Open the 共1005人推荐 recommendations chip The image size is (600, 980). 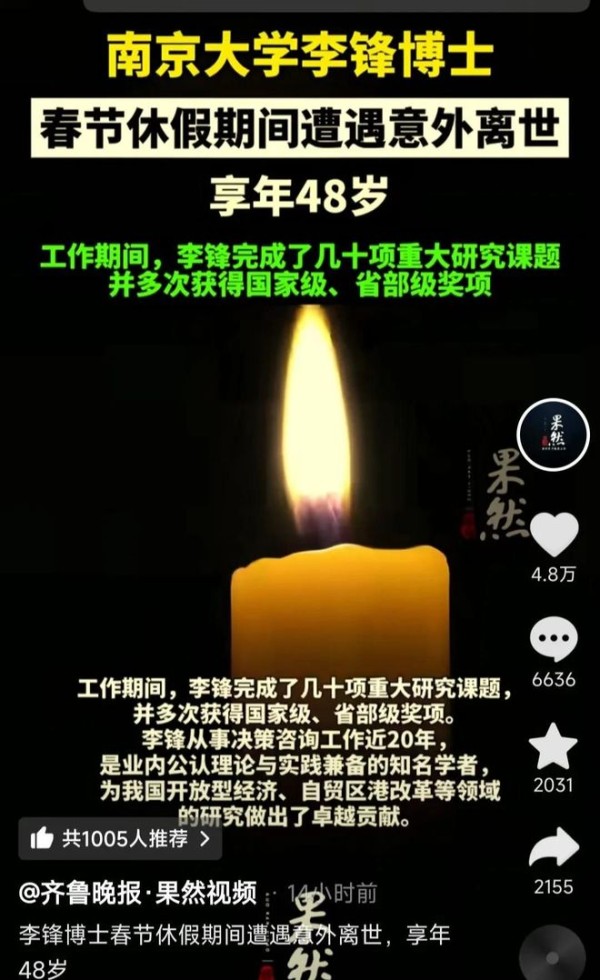pos(120,838)
